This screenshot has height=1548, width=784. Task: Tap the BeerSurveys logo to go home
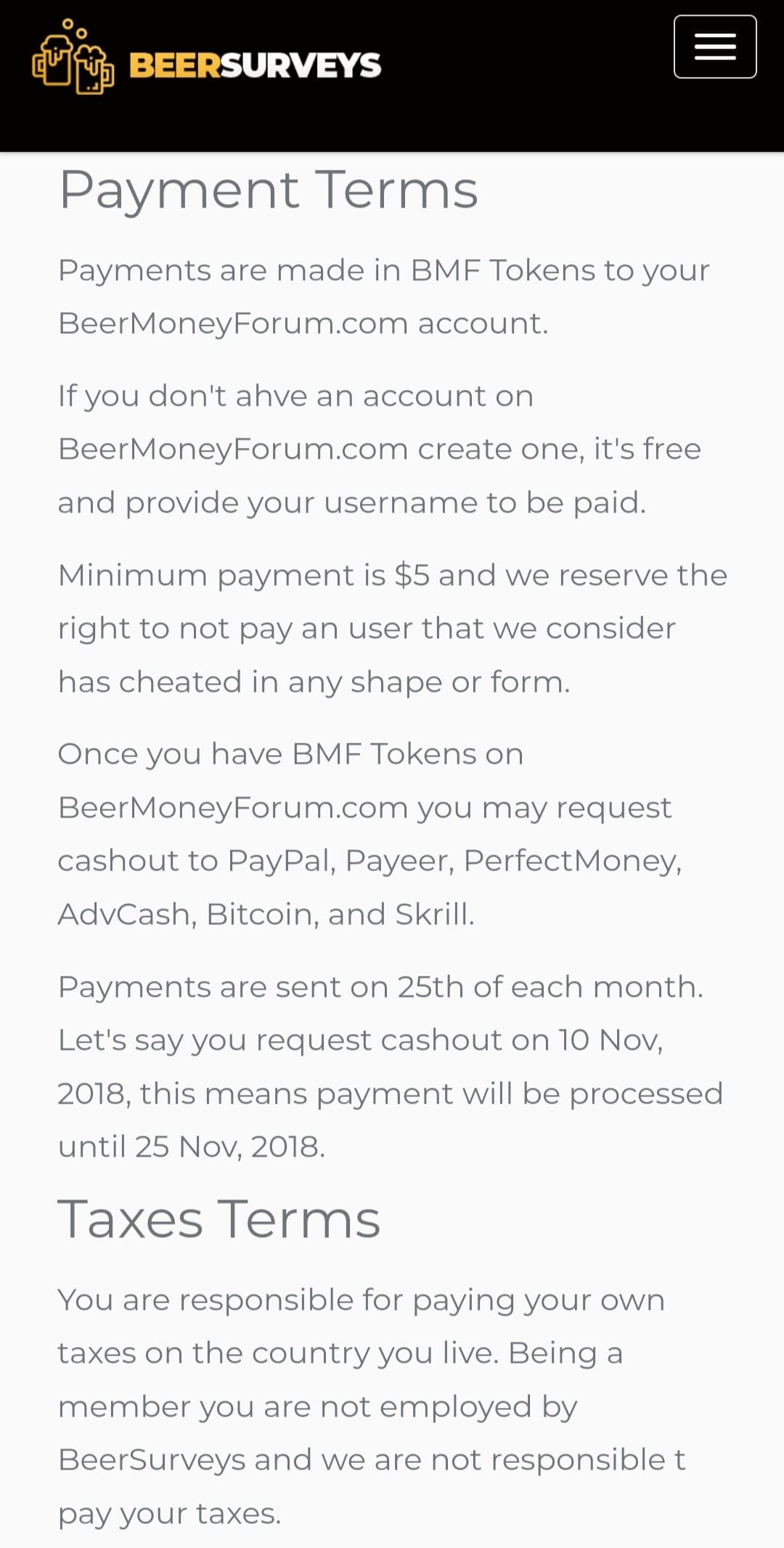tap(207, 58)
